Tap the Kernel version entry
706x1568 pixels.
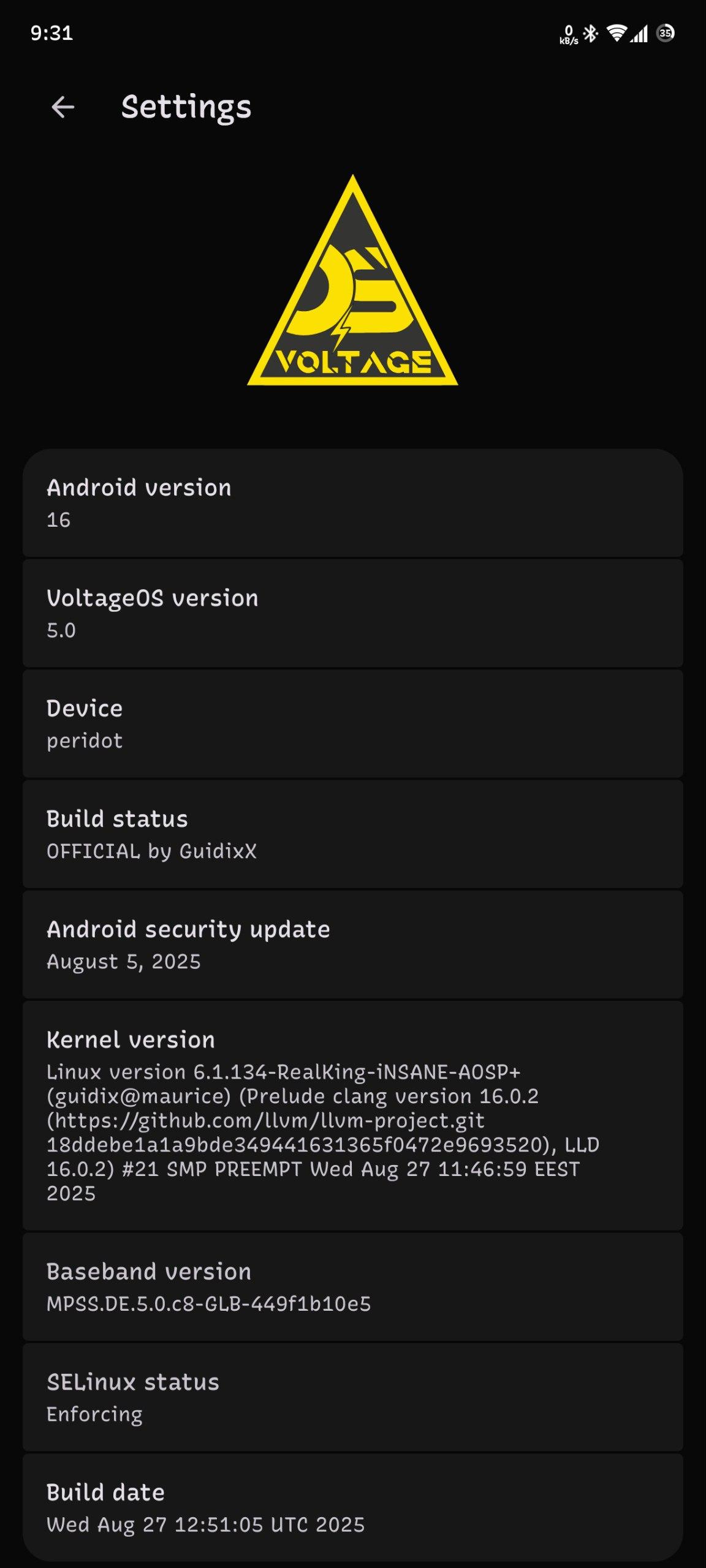tap(353, 1116)
